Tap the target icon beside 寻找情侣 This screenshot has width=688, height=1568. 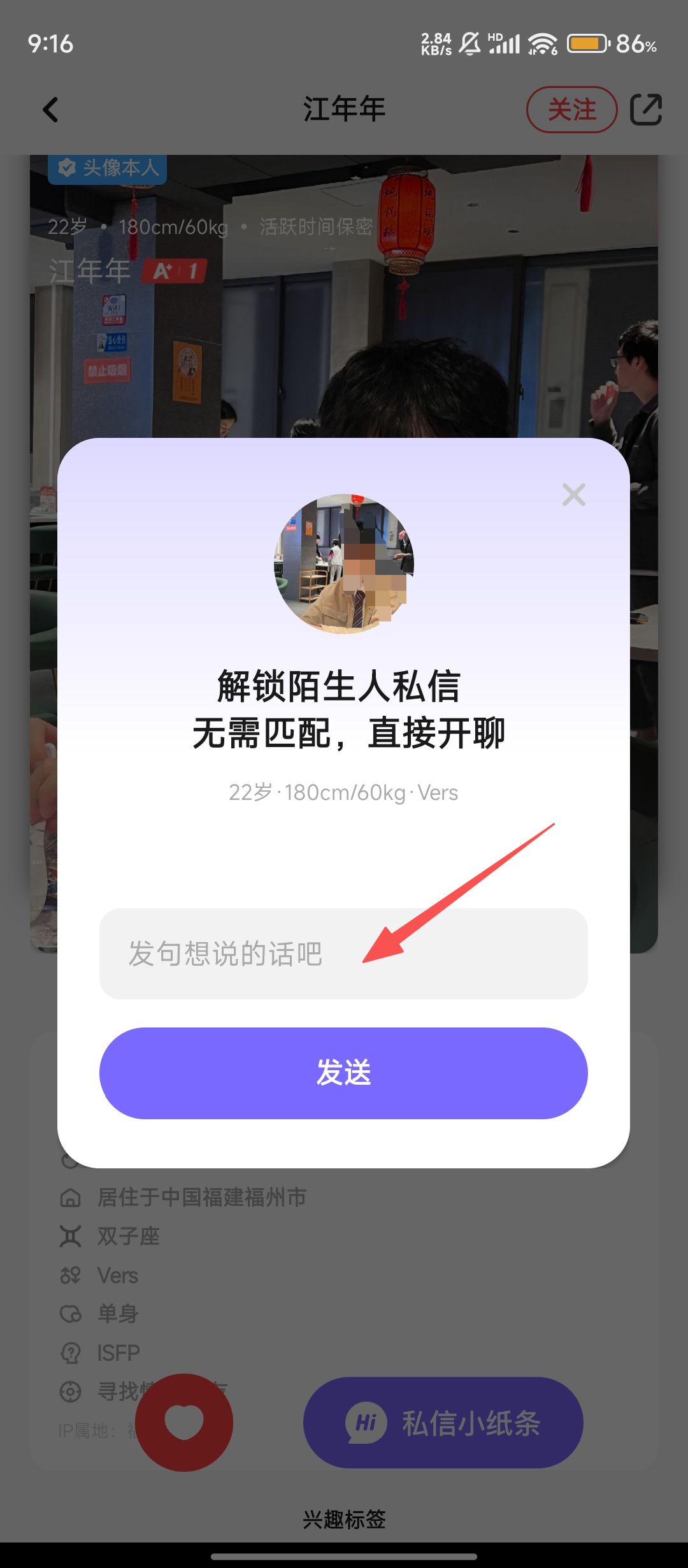click(71, 1392)
